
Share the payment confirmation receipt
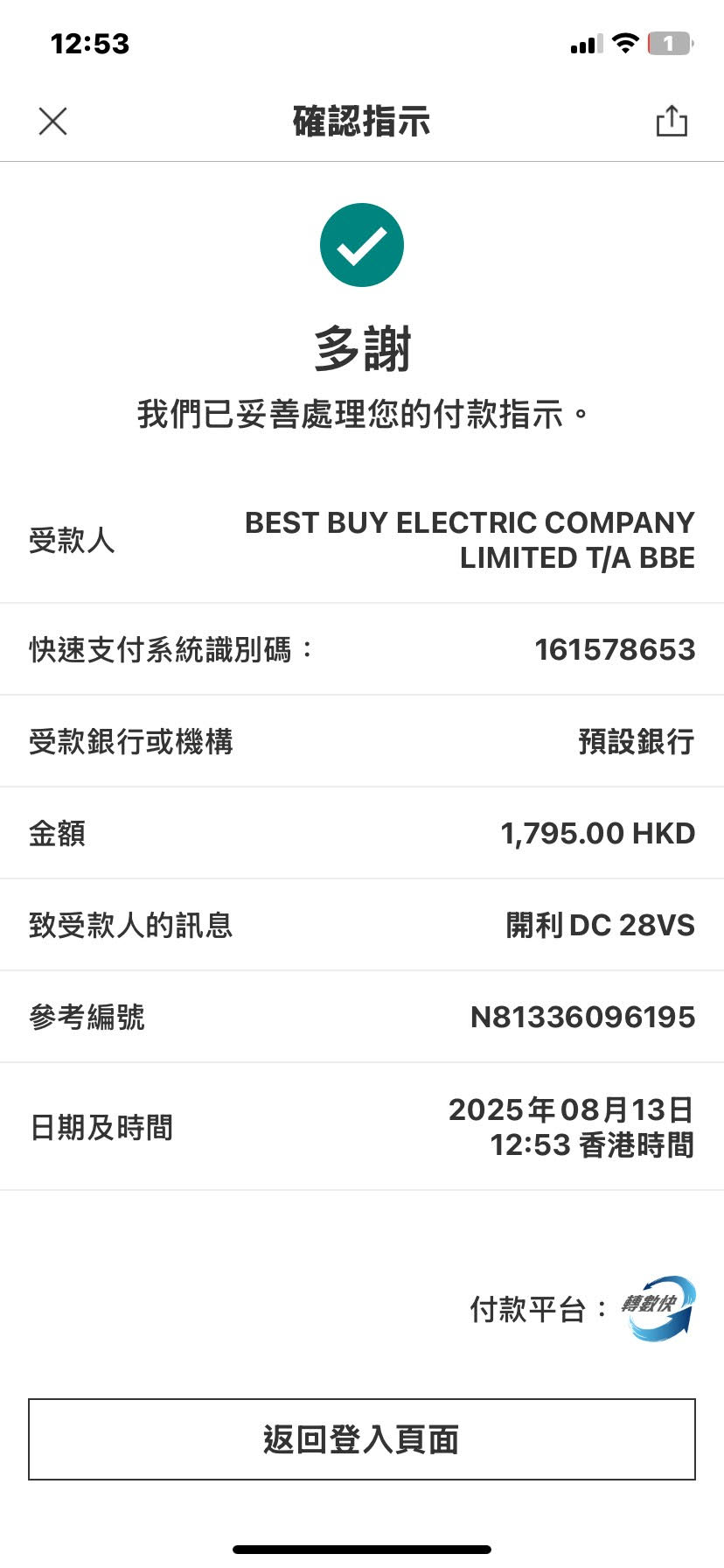click(672, 122)
